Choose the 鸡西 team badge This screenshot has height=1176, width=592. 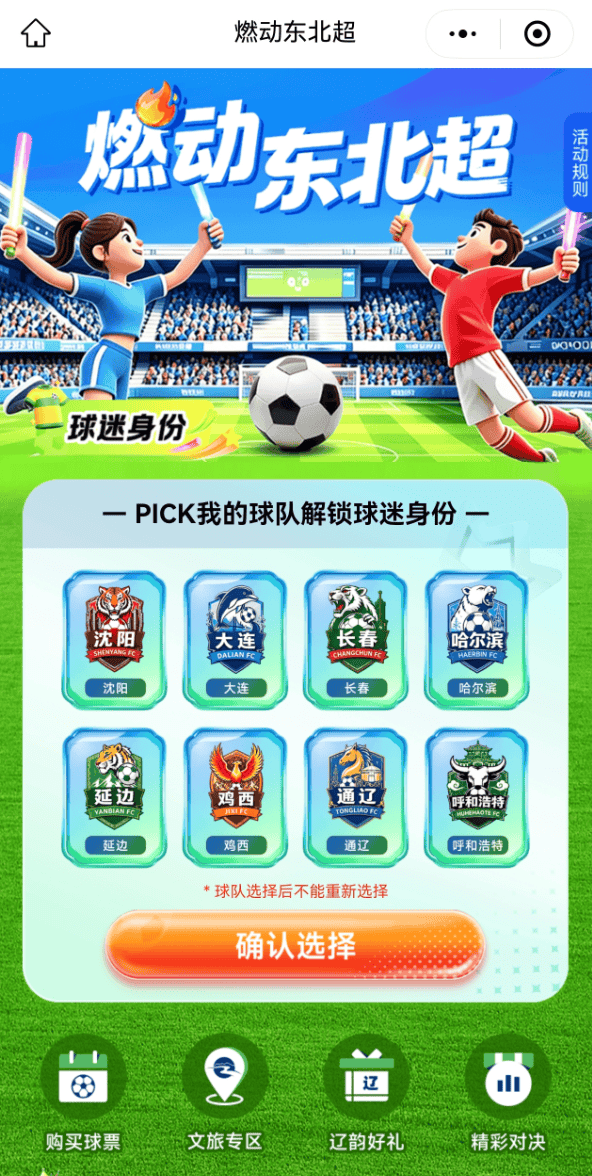[236, 797]
